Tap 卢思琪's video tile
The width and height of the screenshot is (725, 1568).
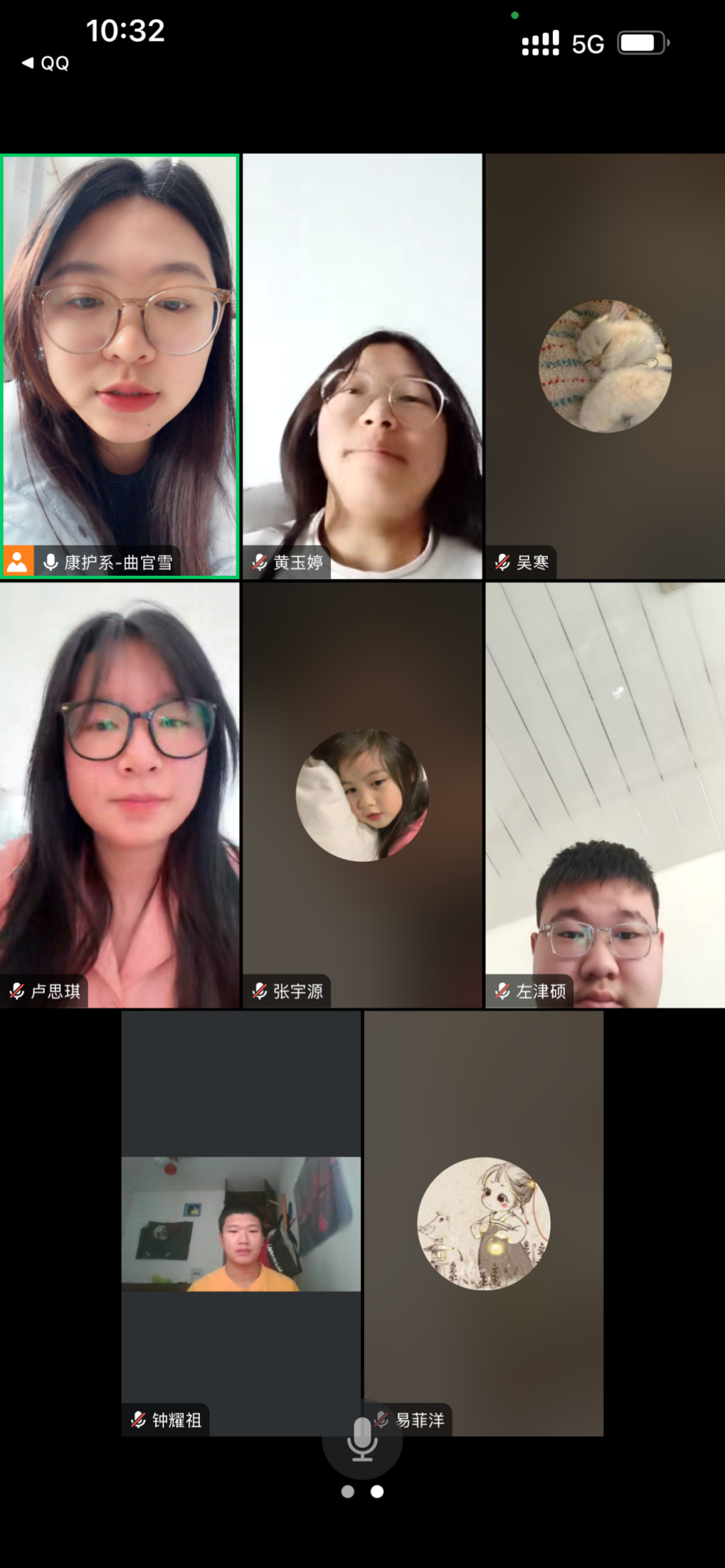click(x=120, y=794)
